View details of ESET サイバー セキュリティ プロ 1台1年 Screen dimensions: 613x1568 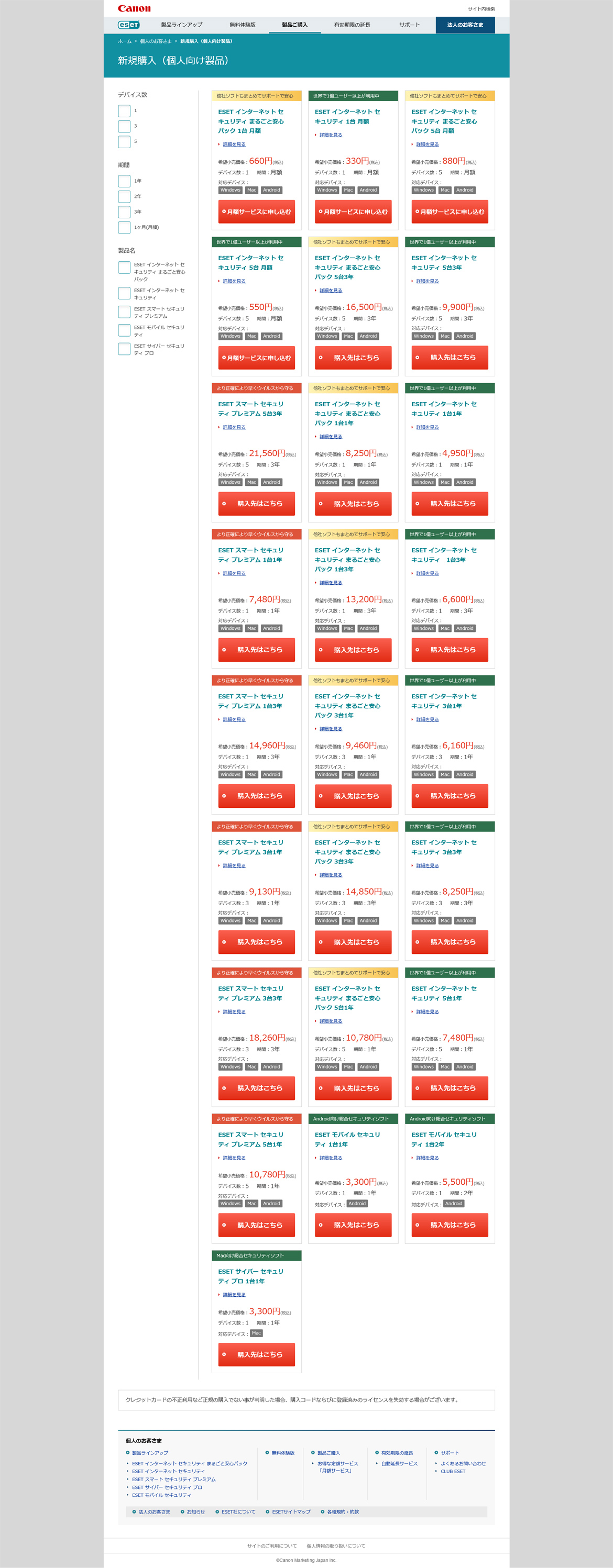[x=234, y=1295]
